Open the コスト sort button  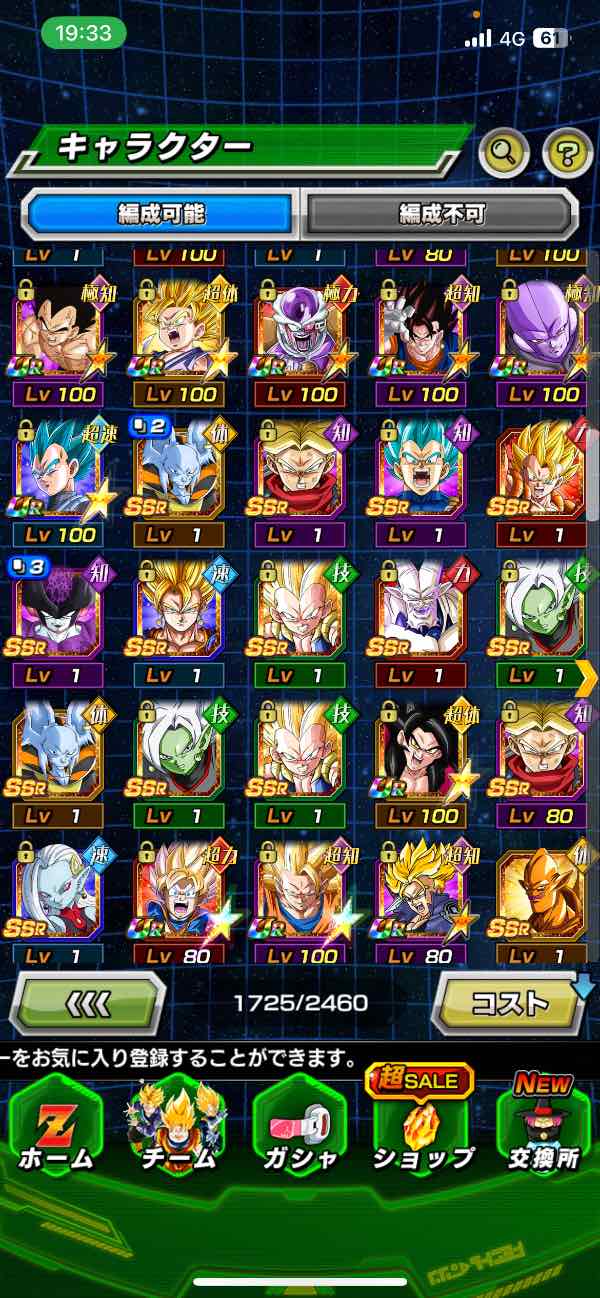point(509,1002)
